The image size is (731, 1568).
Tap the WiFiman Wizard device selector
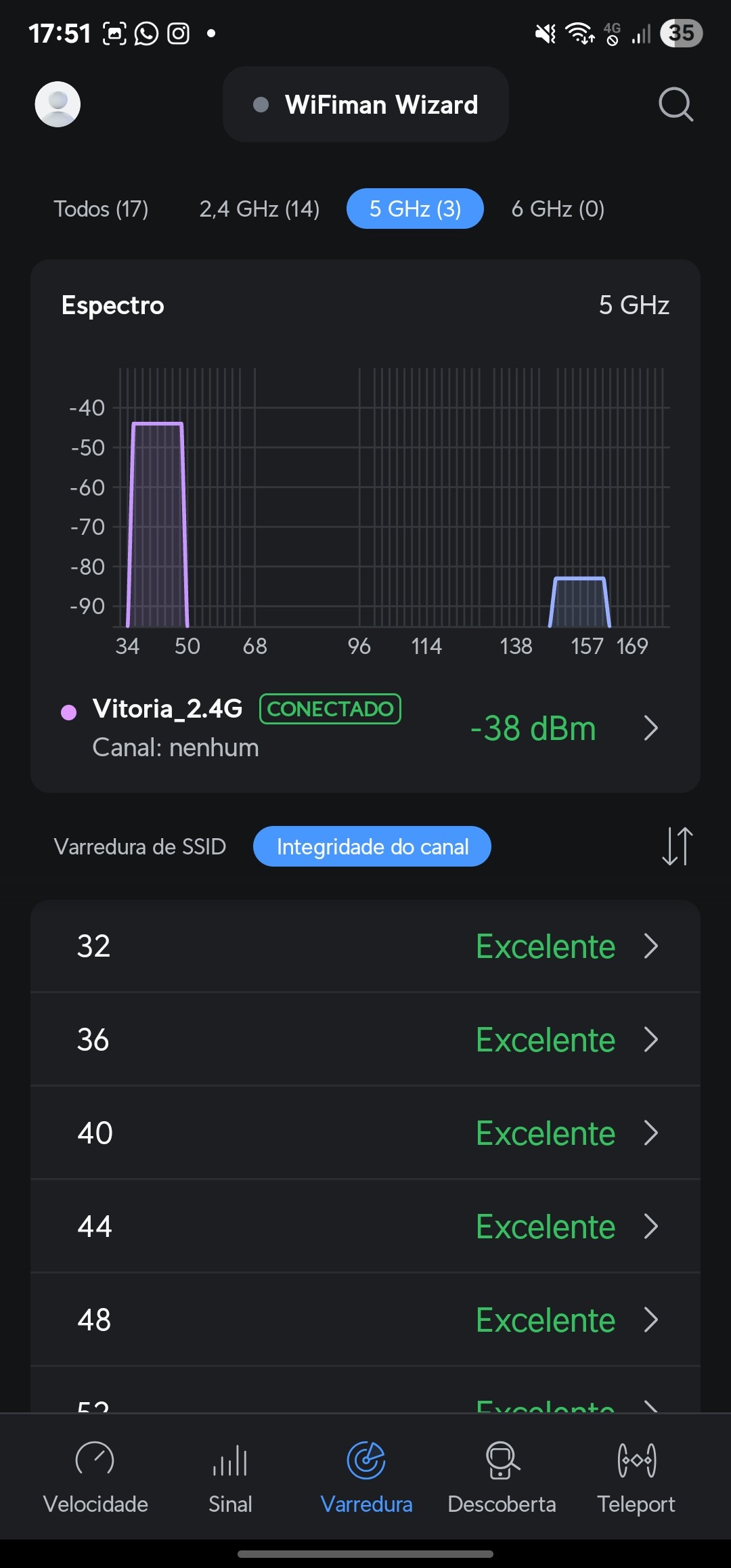[x=365, y=104]
